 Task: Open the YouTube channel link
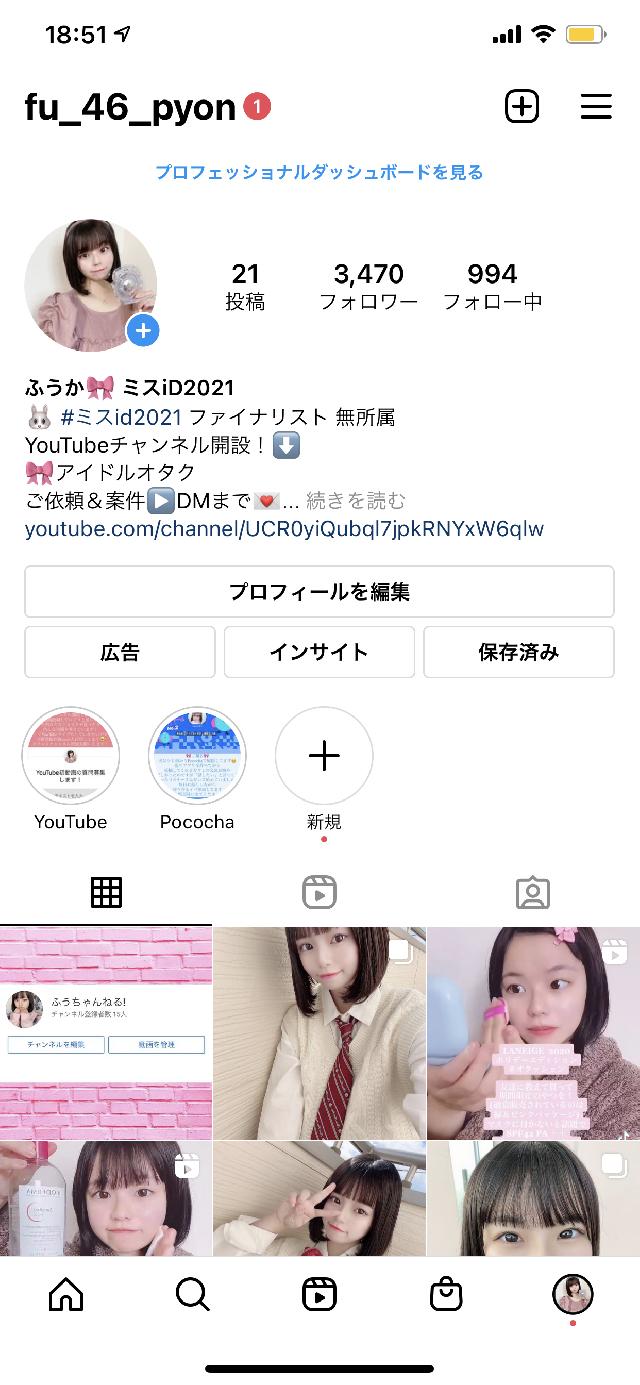tap(284, 528)
